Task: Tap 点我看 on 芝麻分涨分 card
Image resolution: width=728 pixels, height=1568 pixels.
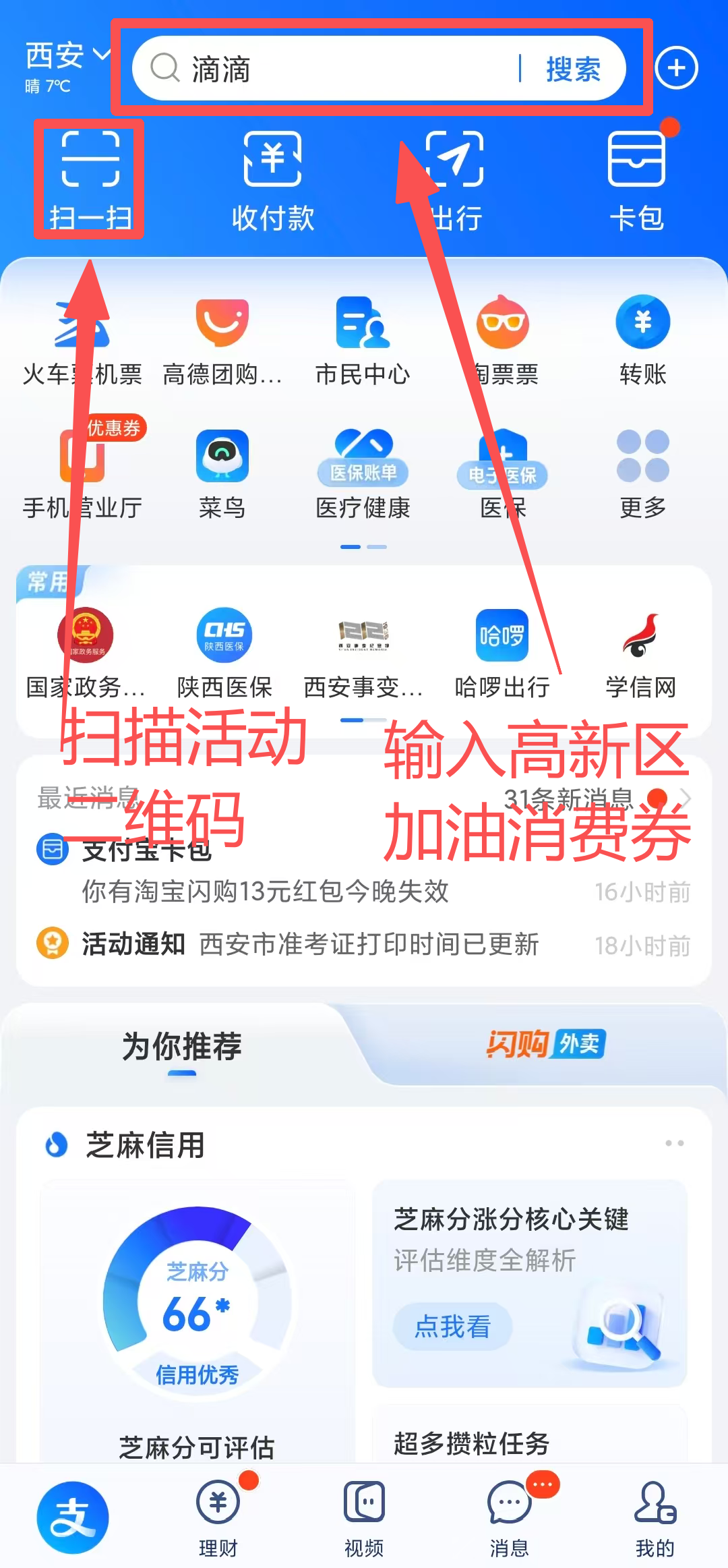Action: [x=452, y=1327]
